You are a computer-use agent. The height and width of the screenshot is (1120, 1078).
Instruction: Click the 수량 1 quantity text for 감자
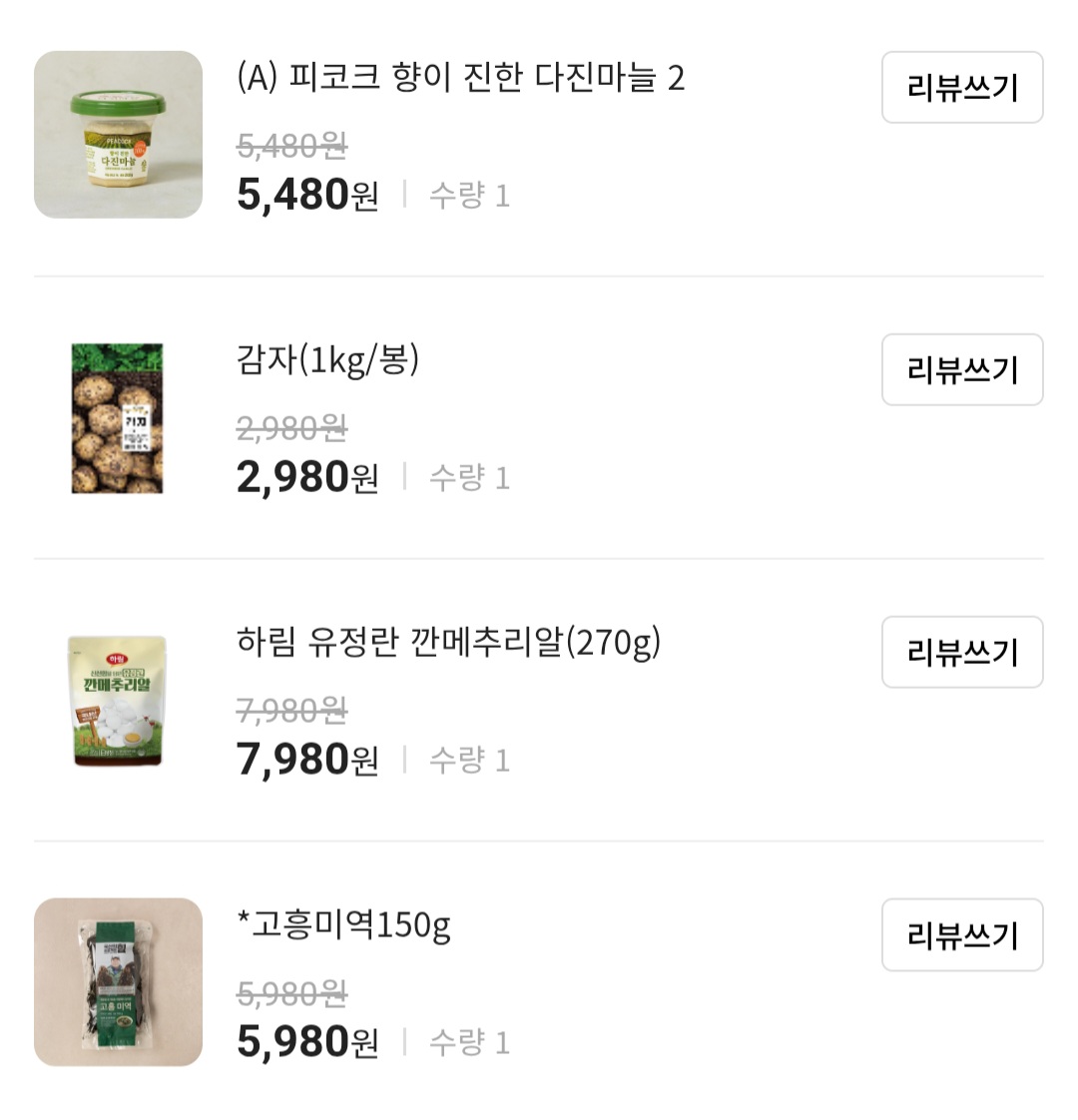click(466, 478)
